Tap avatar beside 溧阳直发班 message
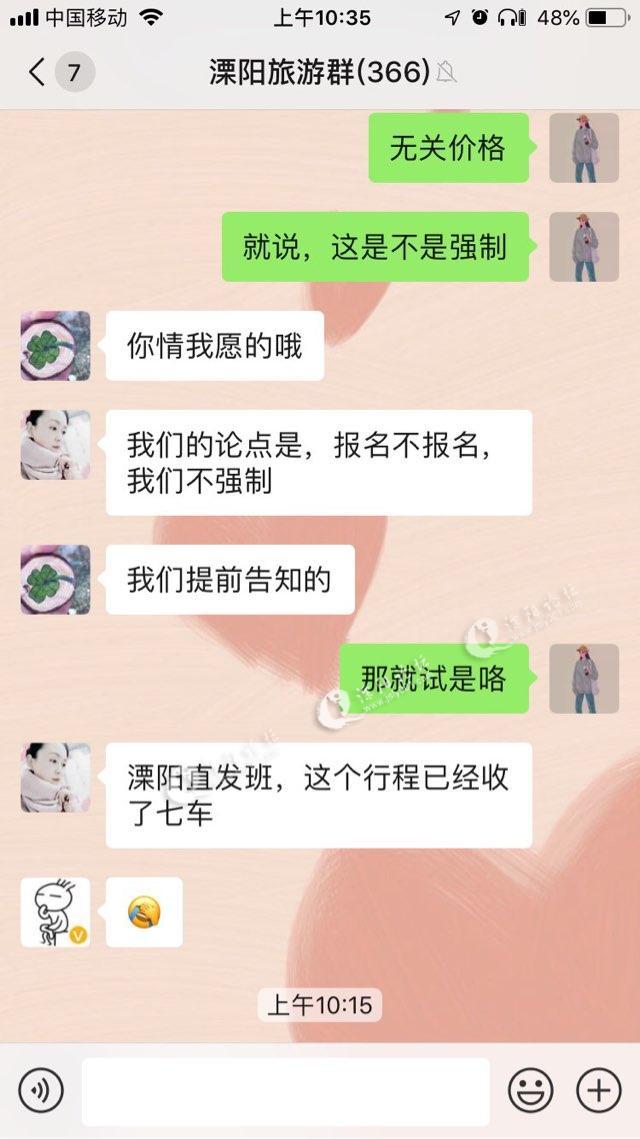640x1139 pixels. point(55,777)
